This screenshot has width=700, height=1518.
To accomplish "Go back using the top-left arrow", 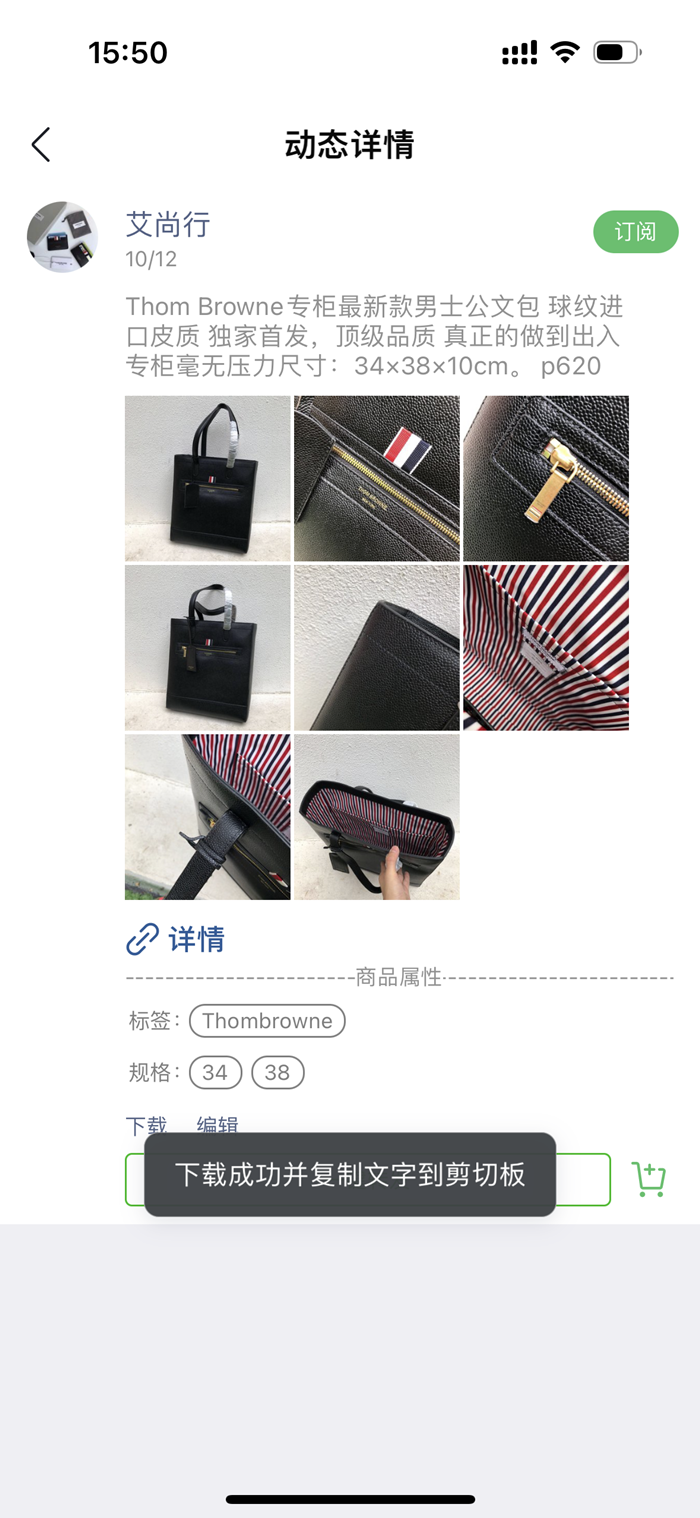I will pyautogui.click(x=40, y=145).
